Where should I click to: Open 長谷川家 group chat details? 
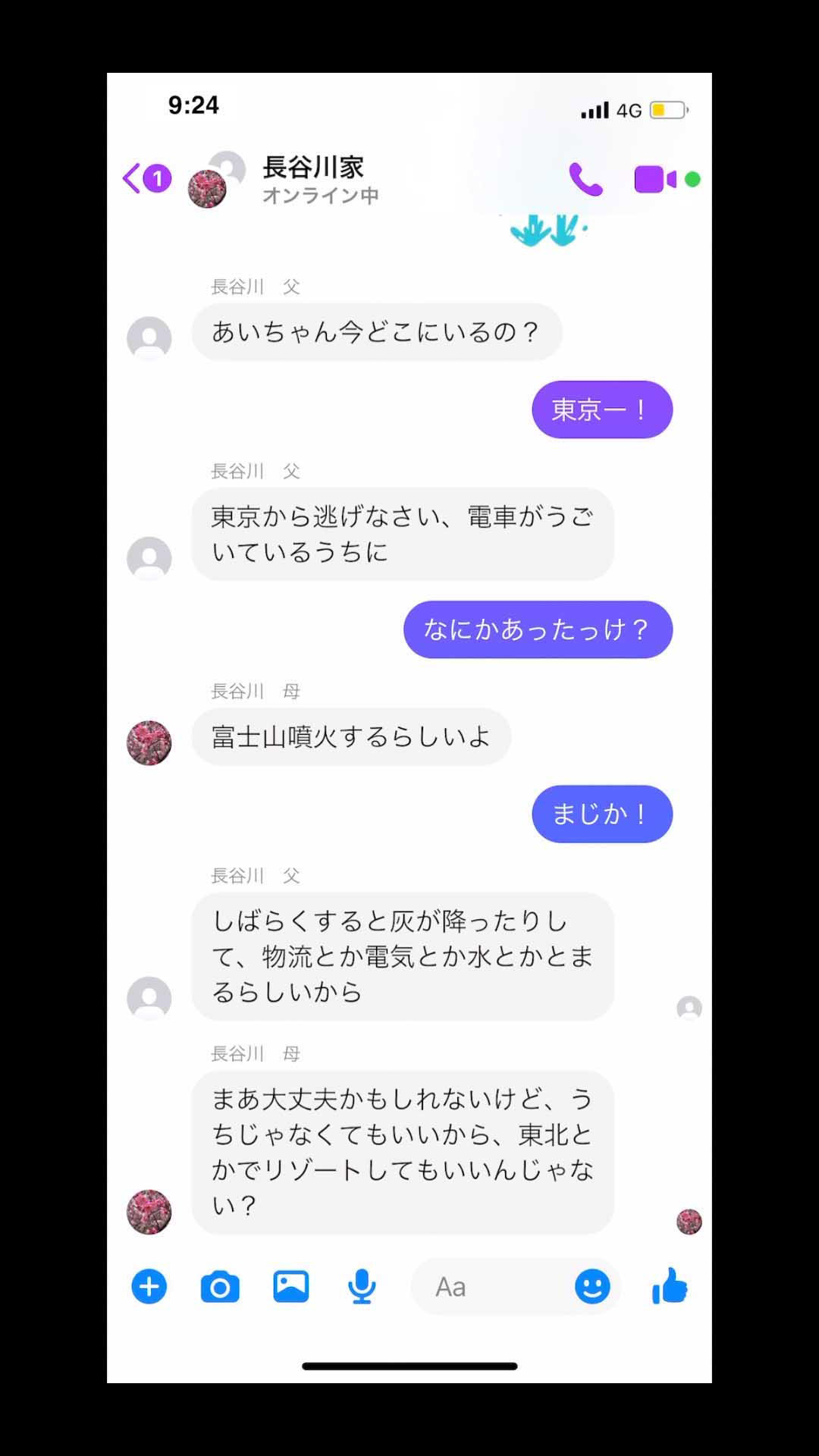click(x=312, y=179)
